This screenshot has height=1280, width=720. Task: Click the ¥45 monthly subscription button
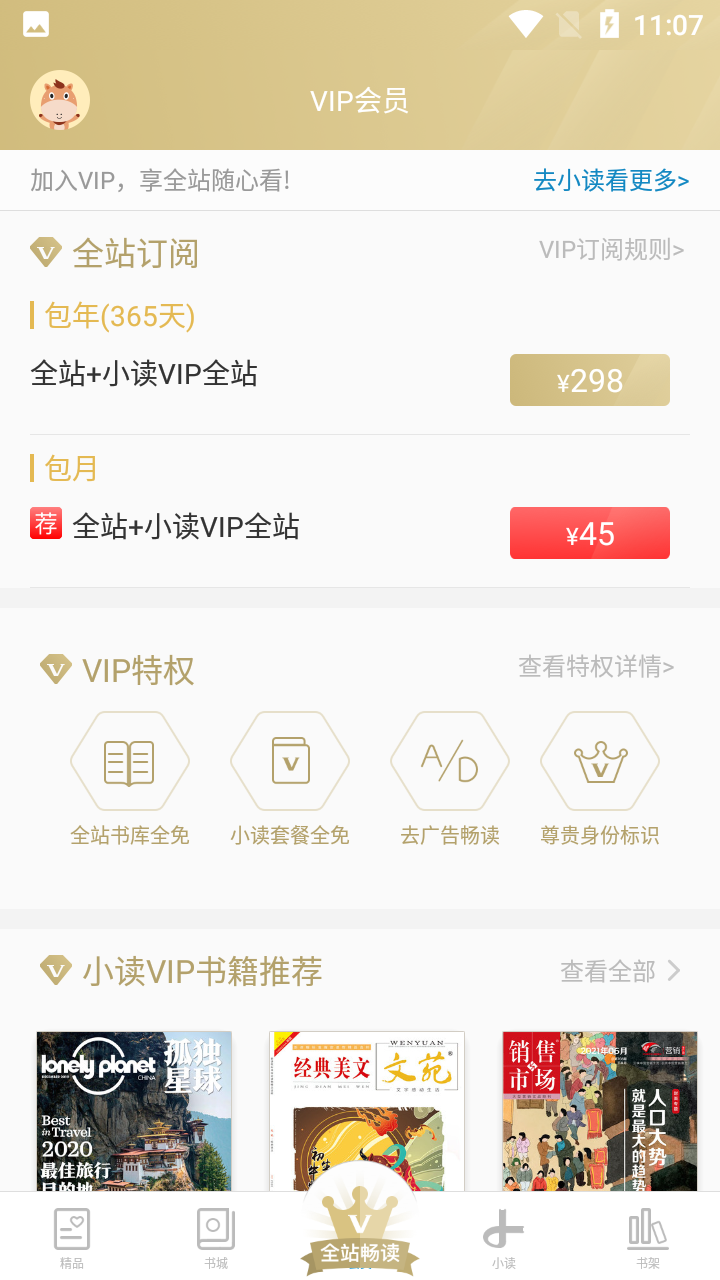(589, 533)
